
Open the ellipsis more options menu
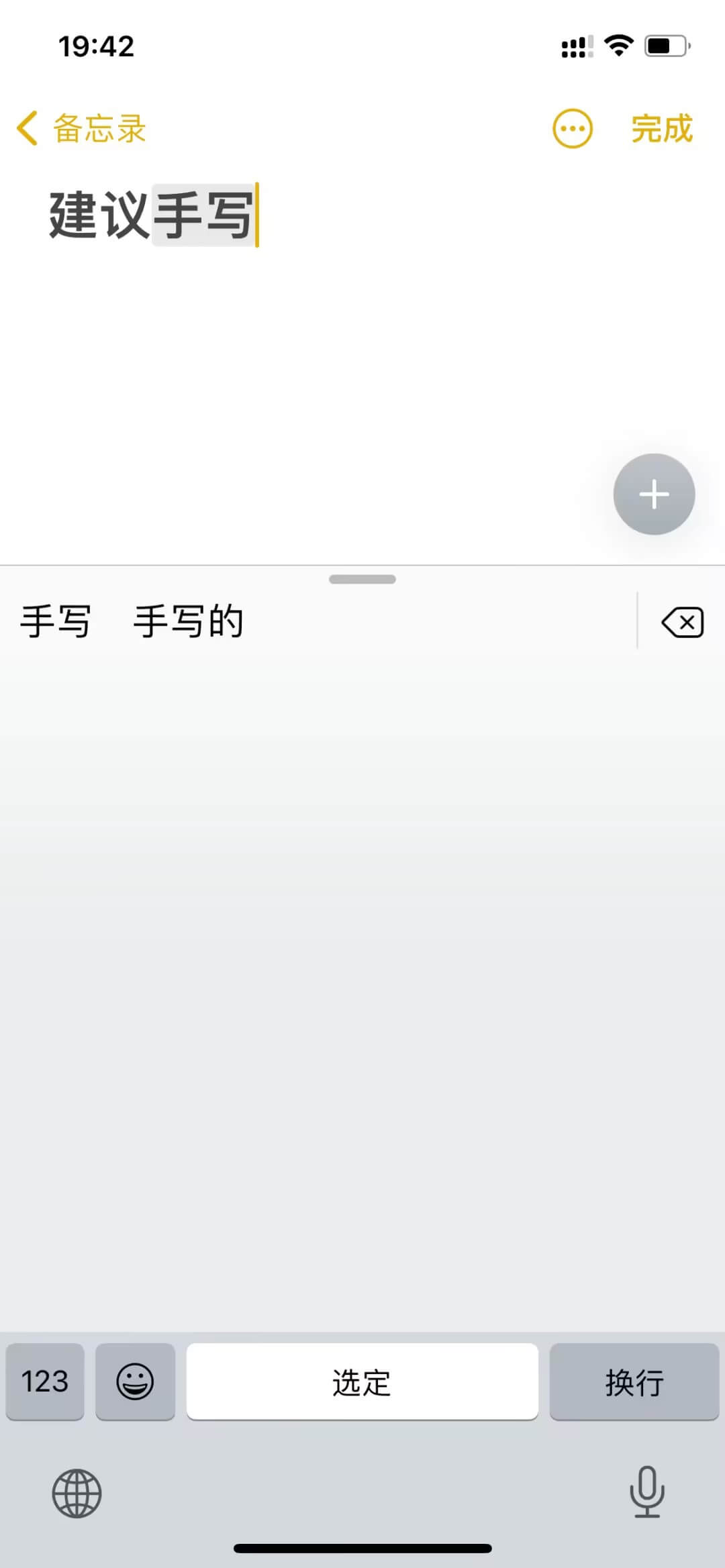[x=571, y=127]
